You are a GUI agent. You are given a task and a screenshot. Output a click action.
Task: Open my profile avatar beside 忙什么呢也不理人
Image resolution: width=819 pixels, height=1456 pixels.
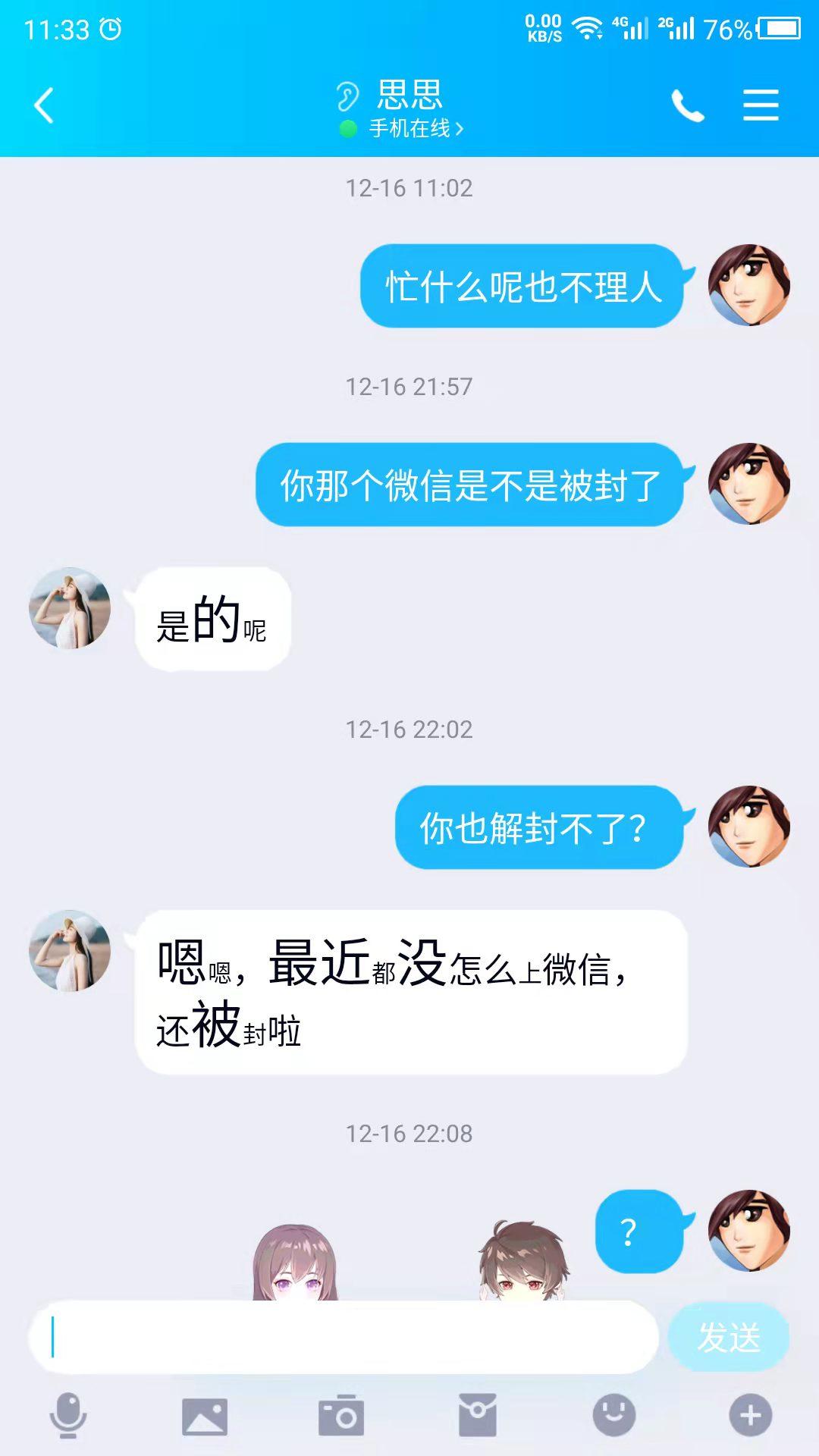coord(749,285)
